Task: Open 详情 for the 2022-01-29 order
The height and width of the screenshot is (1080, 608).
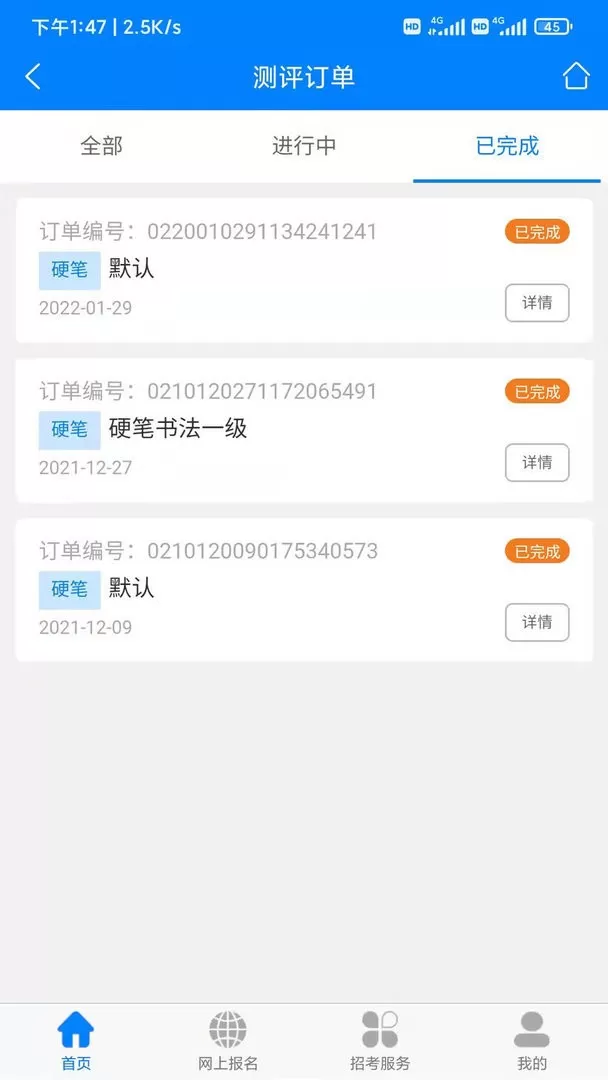Action: [x=537, y=303]
